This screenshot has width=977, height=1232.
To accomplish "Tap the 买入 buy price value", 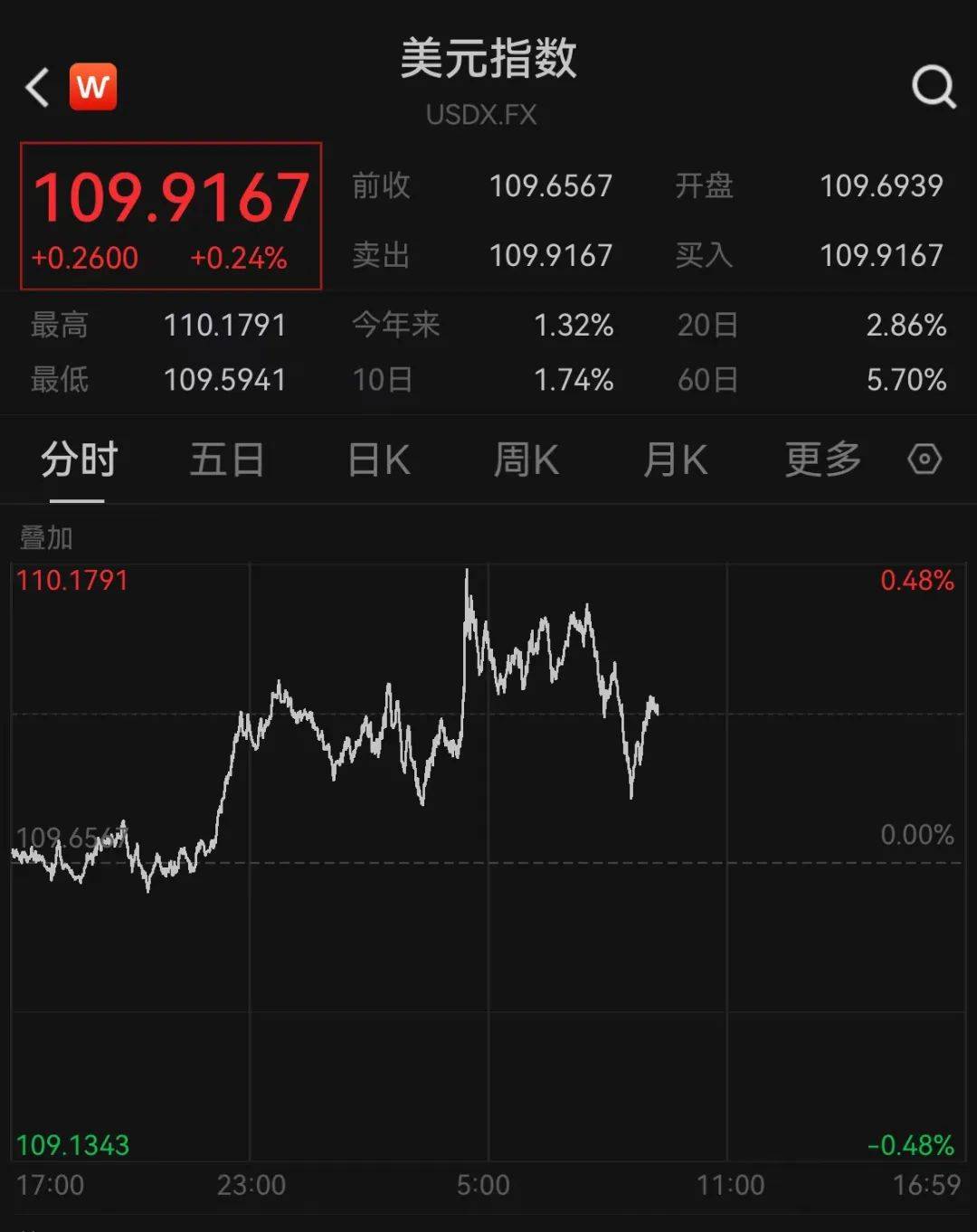I will [880, 256].
